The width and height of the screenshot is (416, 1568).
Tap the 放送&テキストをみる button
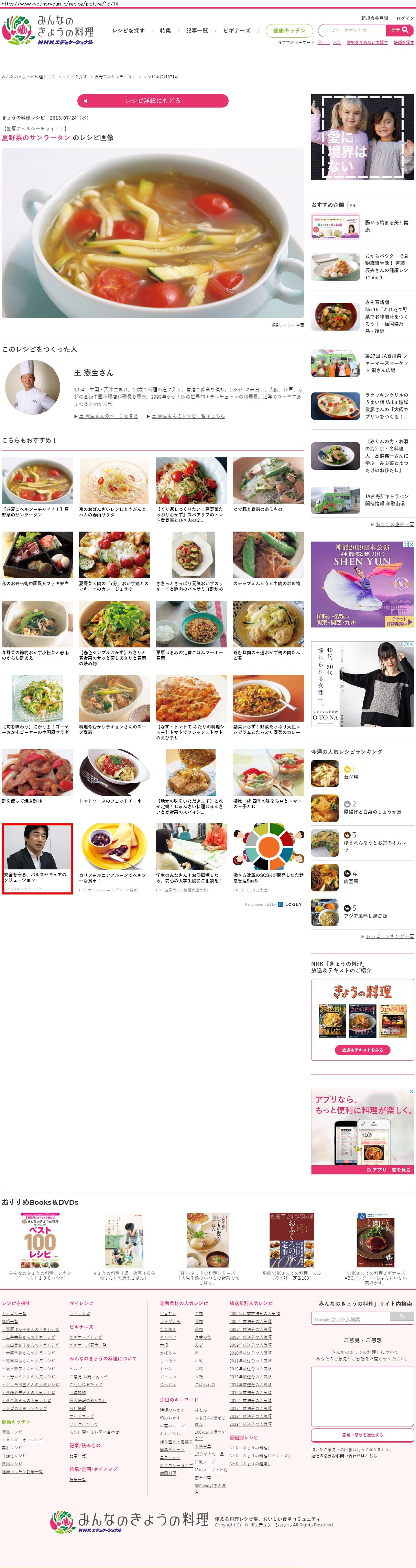coord(362,1050)
